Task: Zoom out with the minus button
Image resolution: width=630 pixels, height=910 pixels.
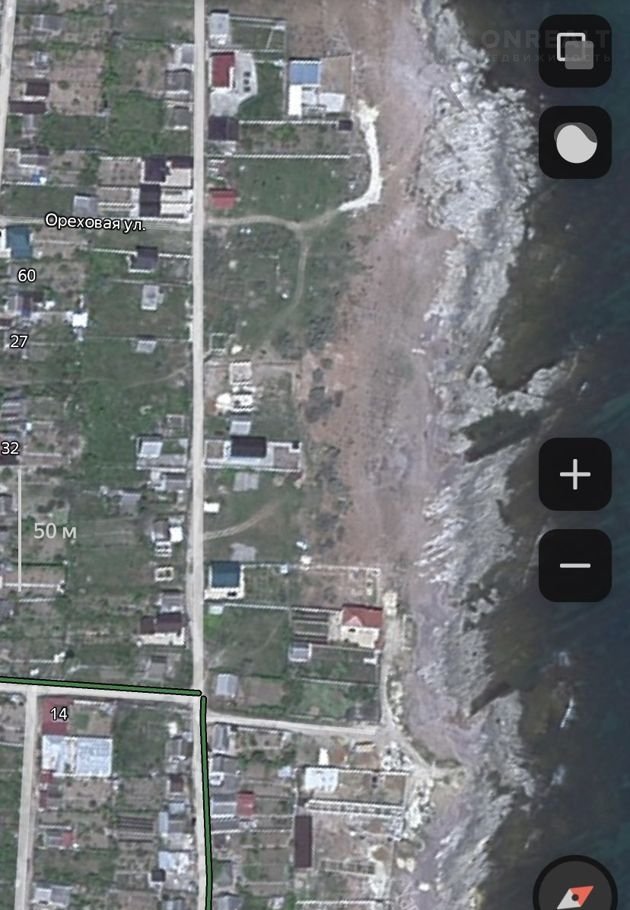Action: (x=575, y=565)
